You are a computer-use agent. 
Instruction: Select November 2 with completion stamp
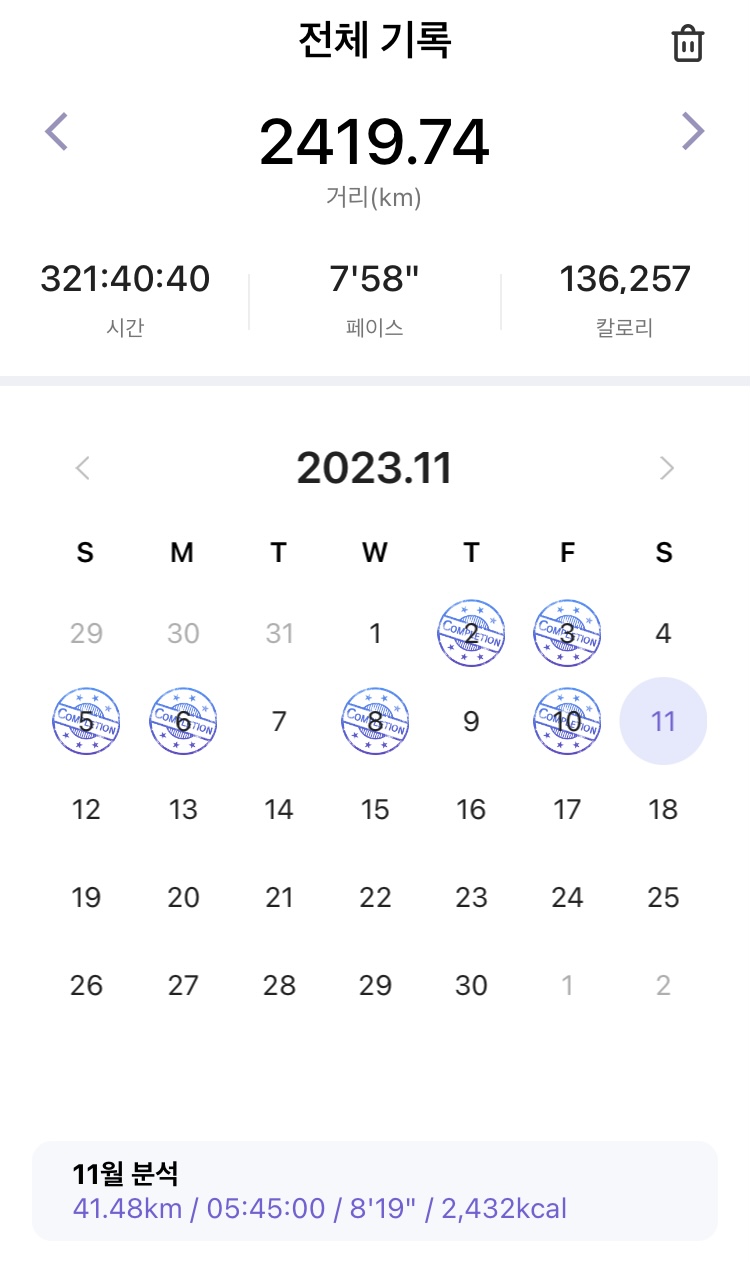click(471, 633)
